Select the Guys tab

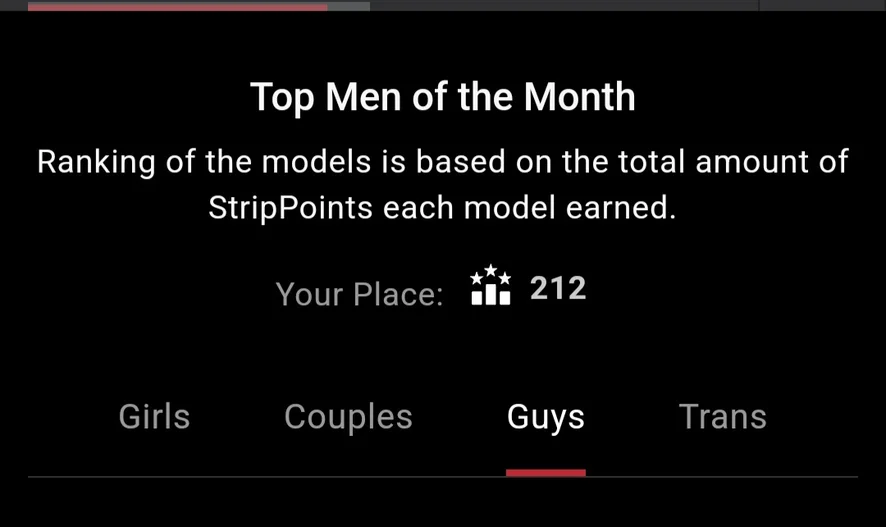(545, 417)
